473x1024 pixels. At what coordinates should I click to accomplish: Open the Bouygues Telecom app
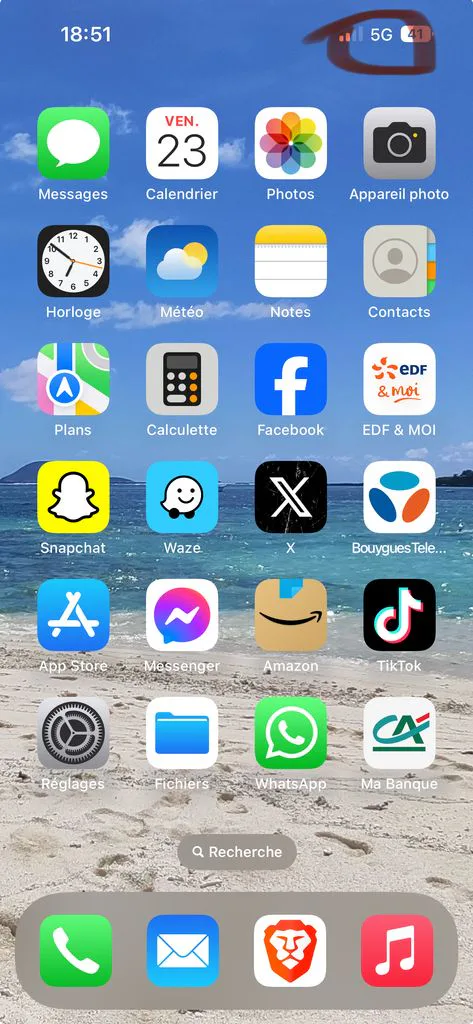[x=399, y=497]
